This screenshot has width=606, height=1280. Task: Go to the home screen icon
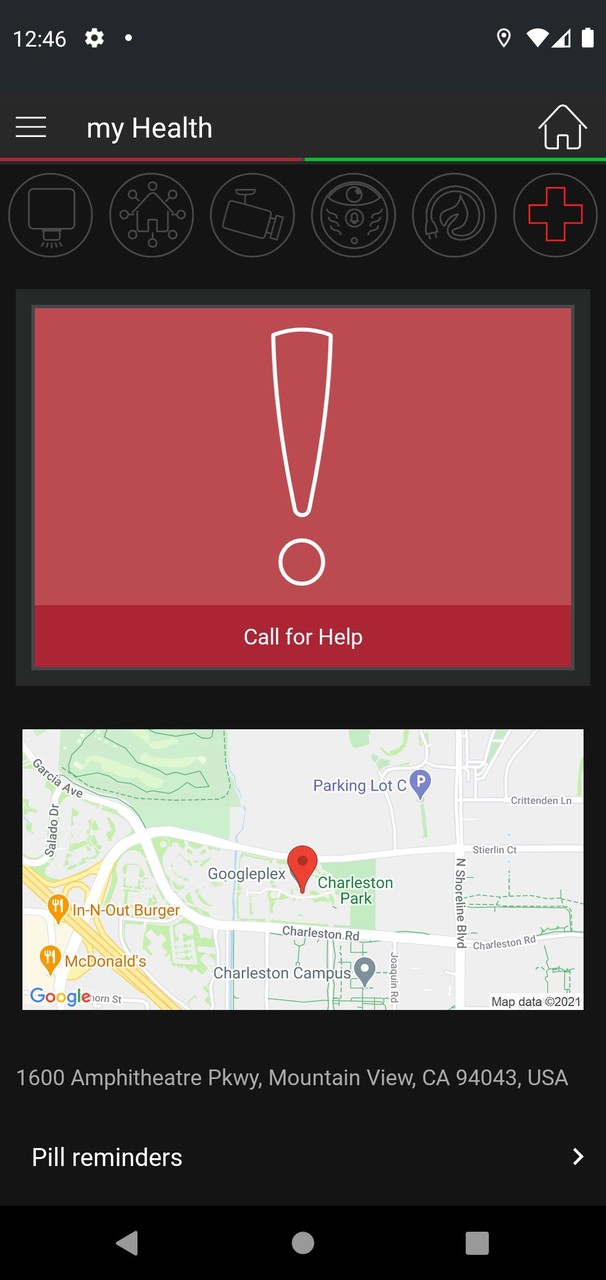(562, 128)
